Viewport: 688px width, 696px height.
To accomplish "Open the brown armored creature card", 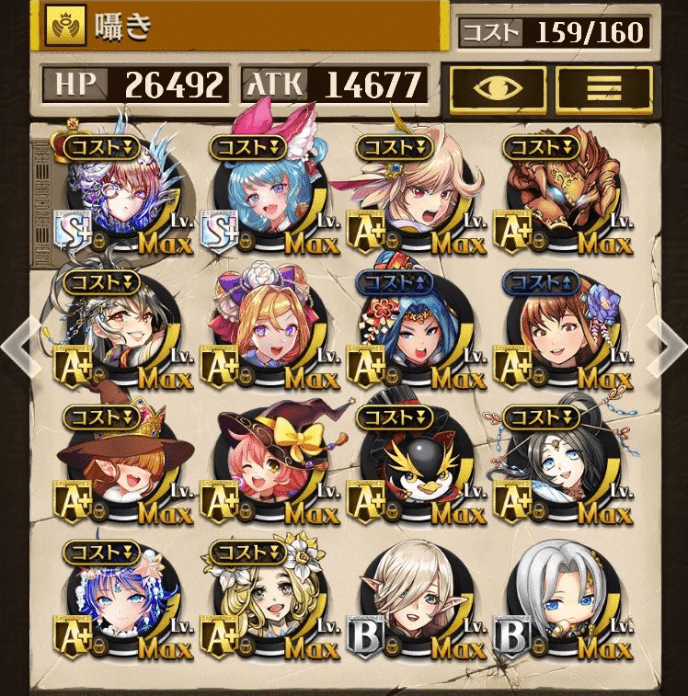I will click(558, 197).
